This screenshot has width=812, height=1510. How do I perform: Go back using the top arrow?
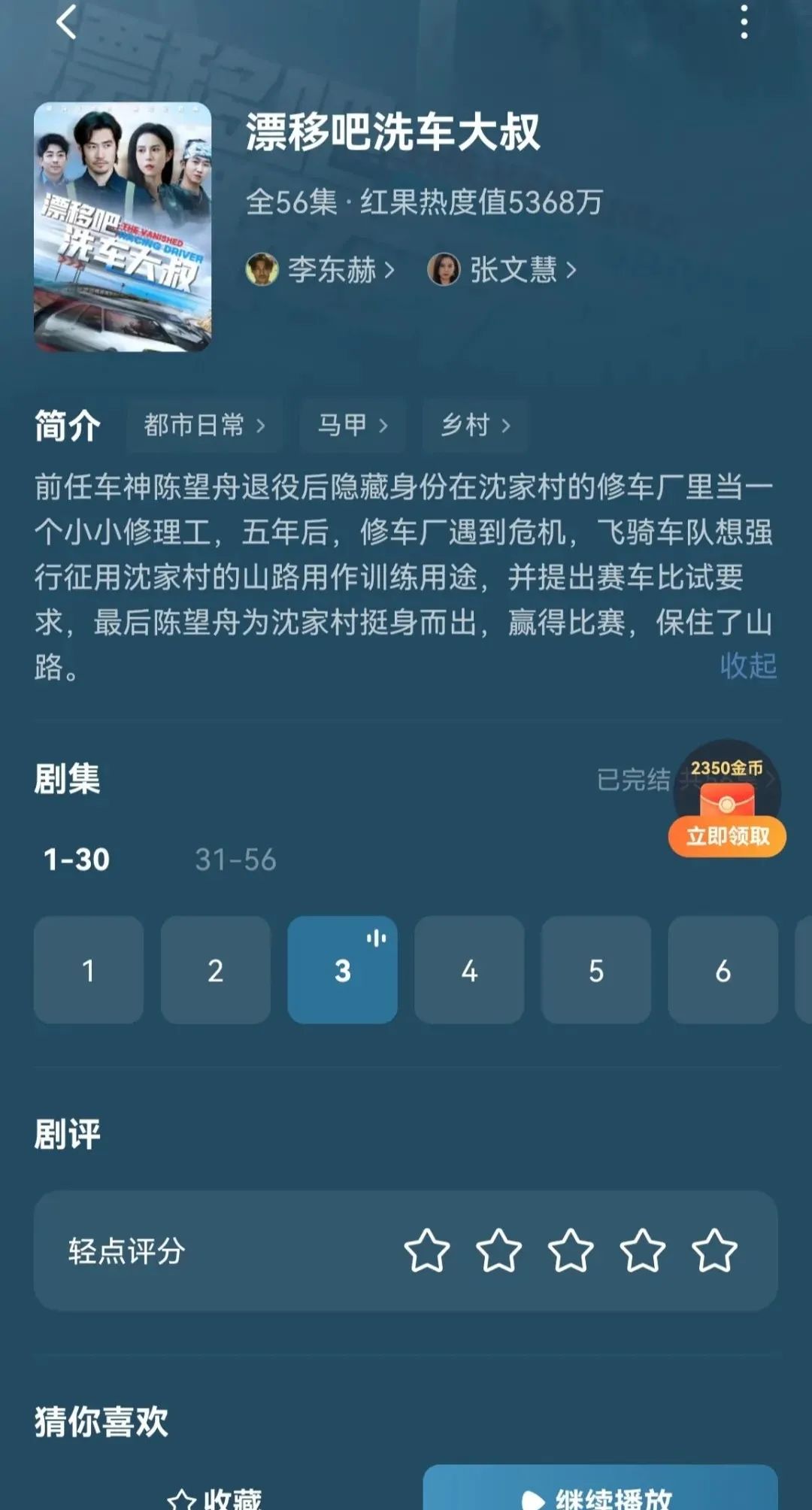66,21
